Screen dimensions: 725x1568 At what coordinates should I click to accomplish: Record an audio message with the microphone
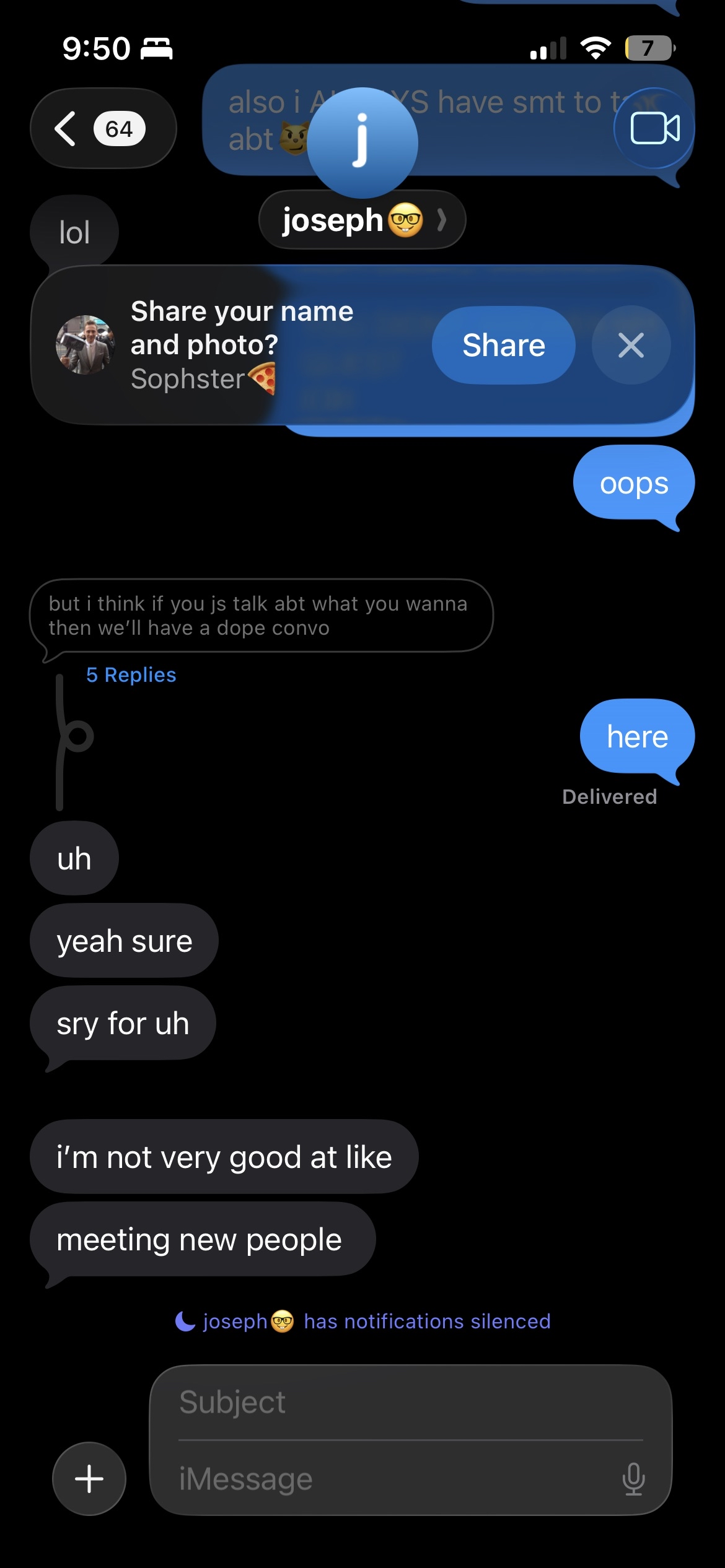(x=633, y=1479)
